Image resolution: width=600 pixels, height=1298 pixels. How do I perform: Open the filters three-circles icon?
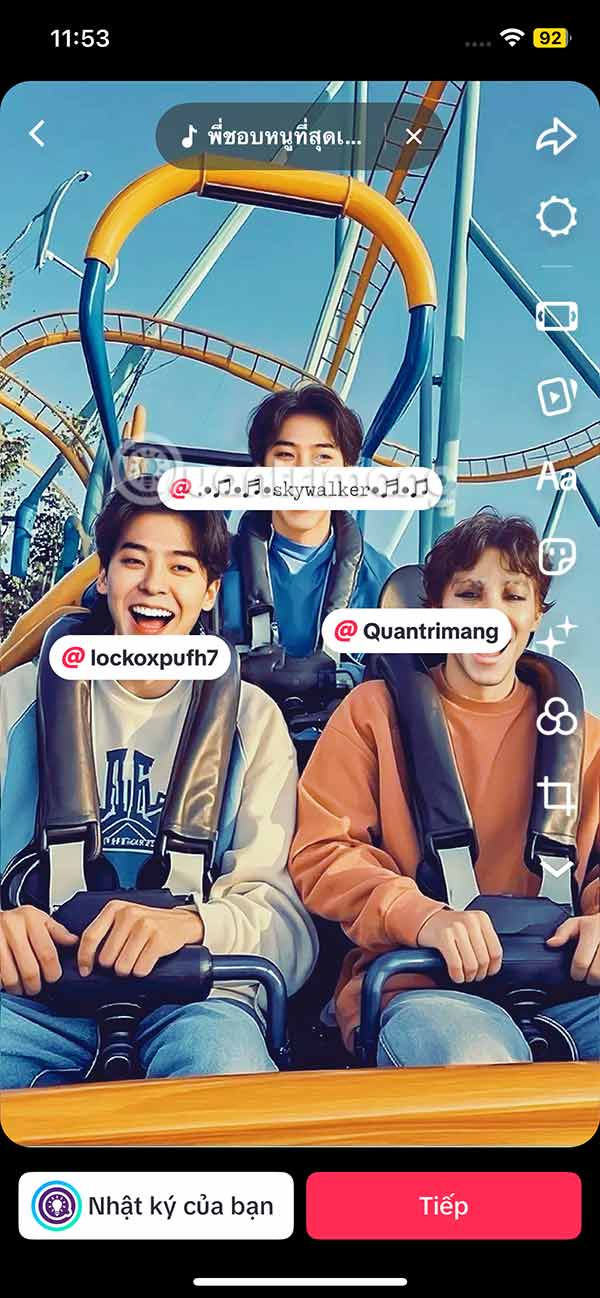pos(556,716)
